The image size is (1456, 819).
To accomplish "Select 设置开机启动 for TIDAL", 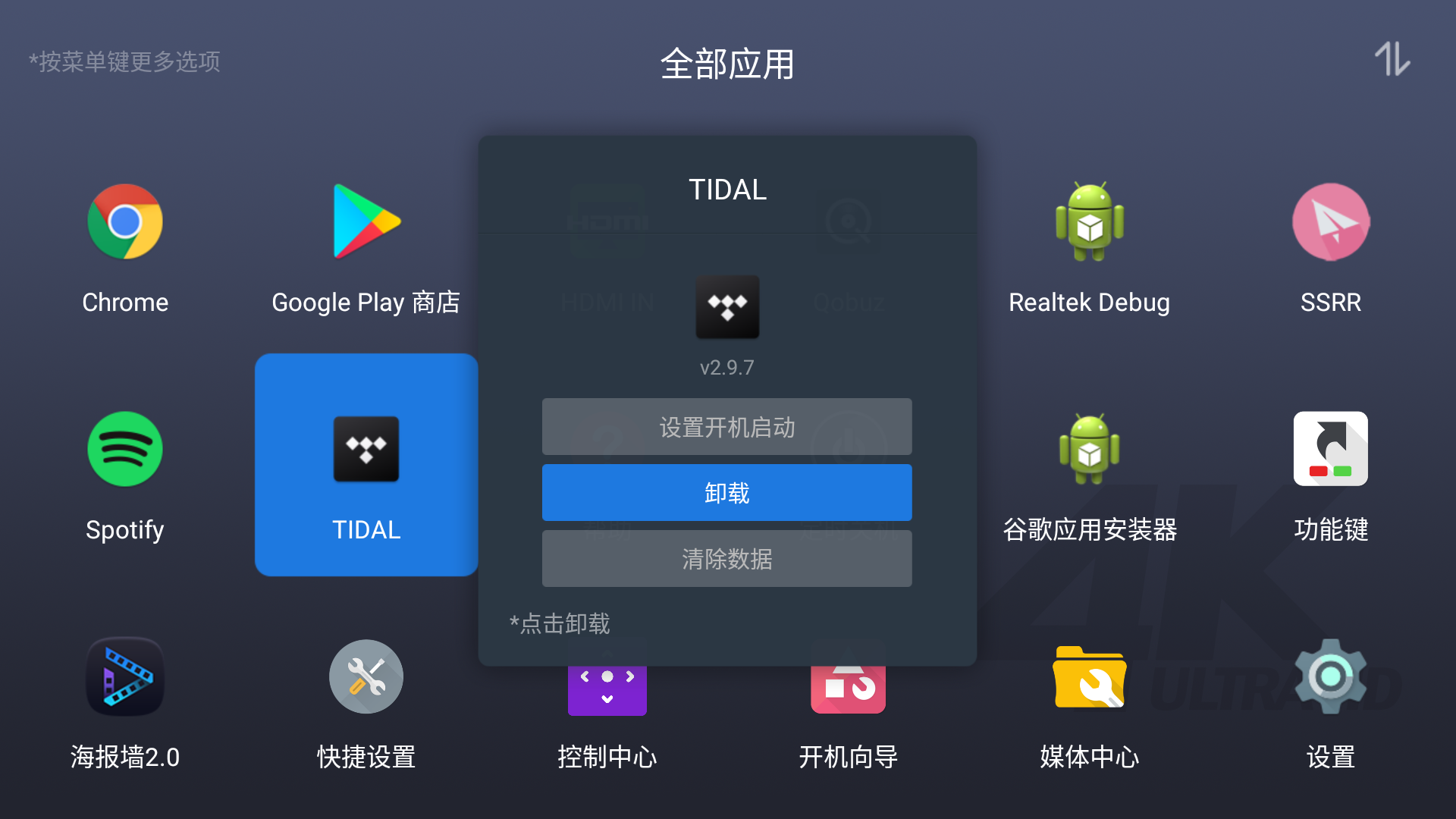I will tap(726, 427).
